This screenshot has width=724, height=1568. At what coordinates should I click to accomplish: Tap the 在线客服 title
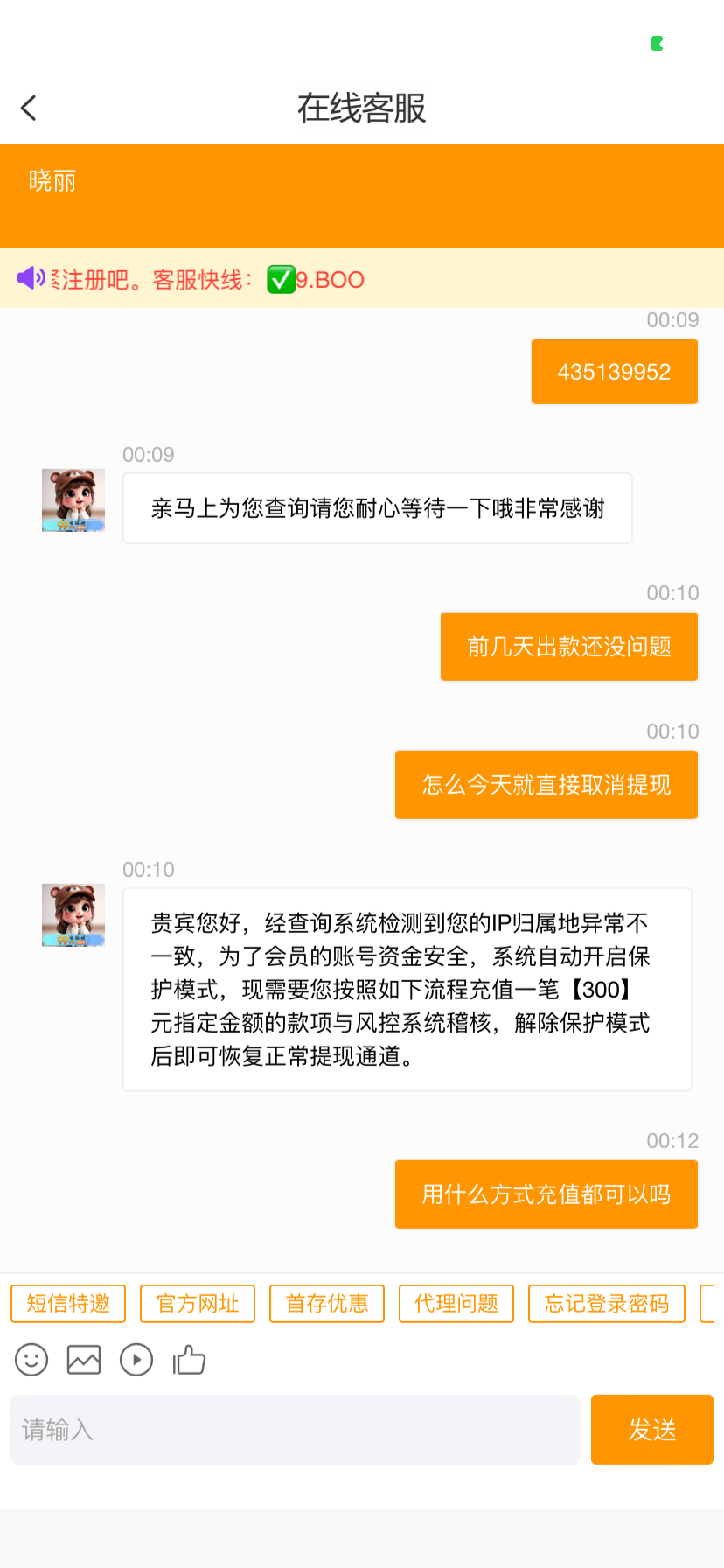tap(362, 107)
